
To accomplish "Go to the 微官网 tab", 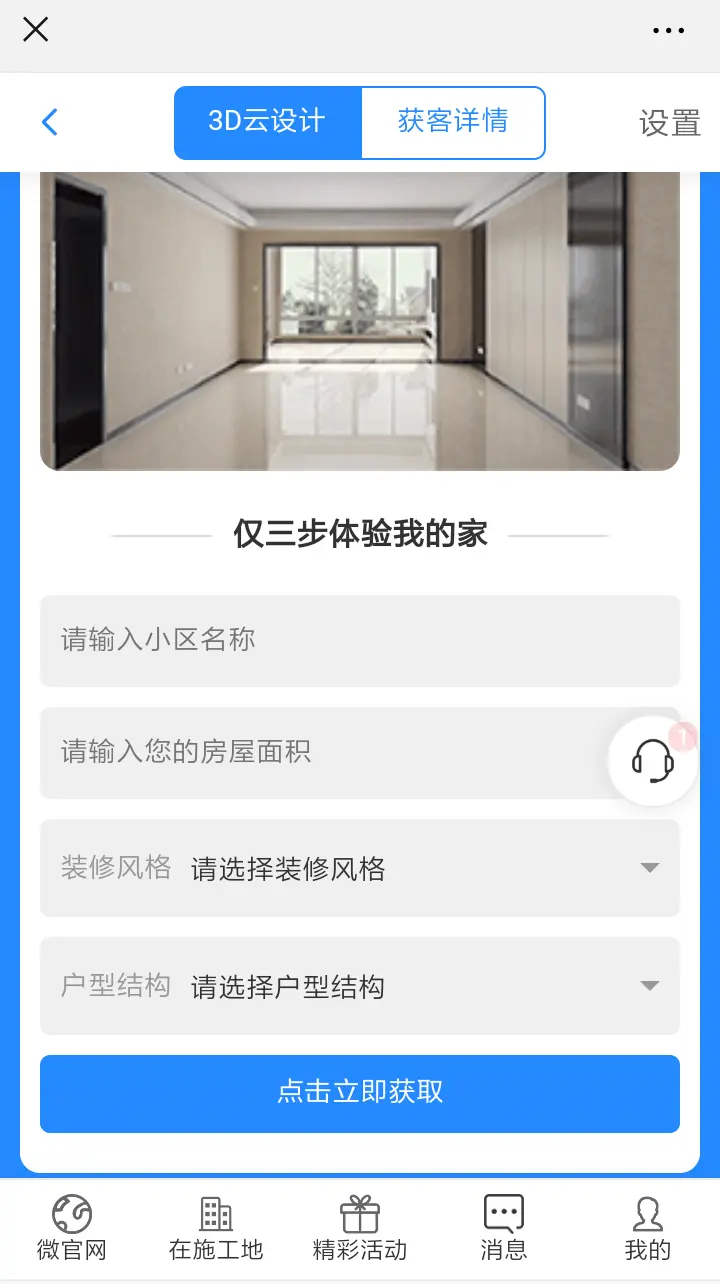I will tap(72, 1229).
